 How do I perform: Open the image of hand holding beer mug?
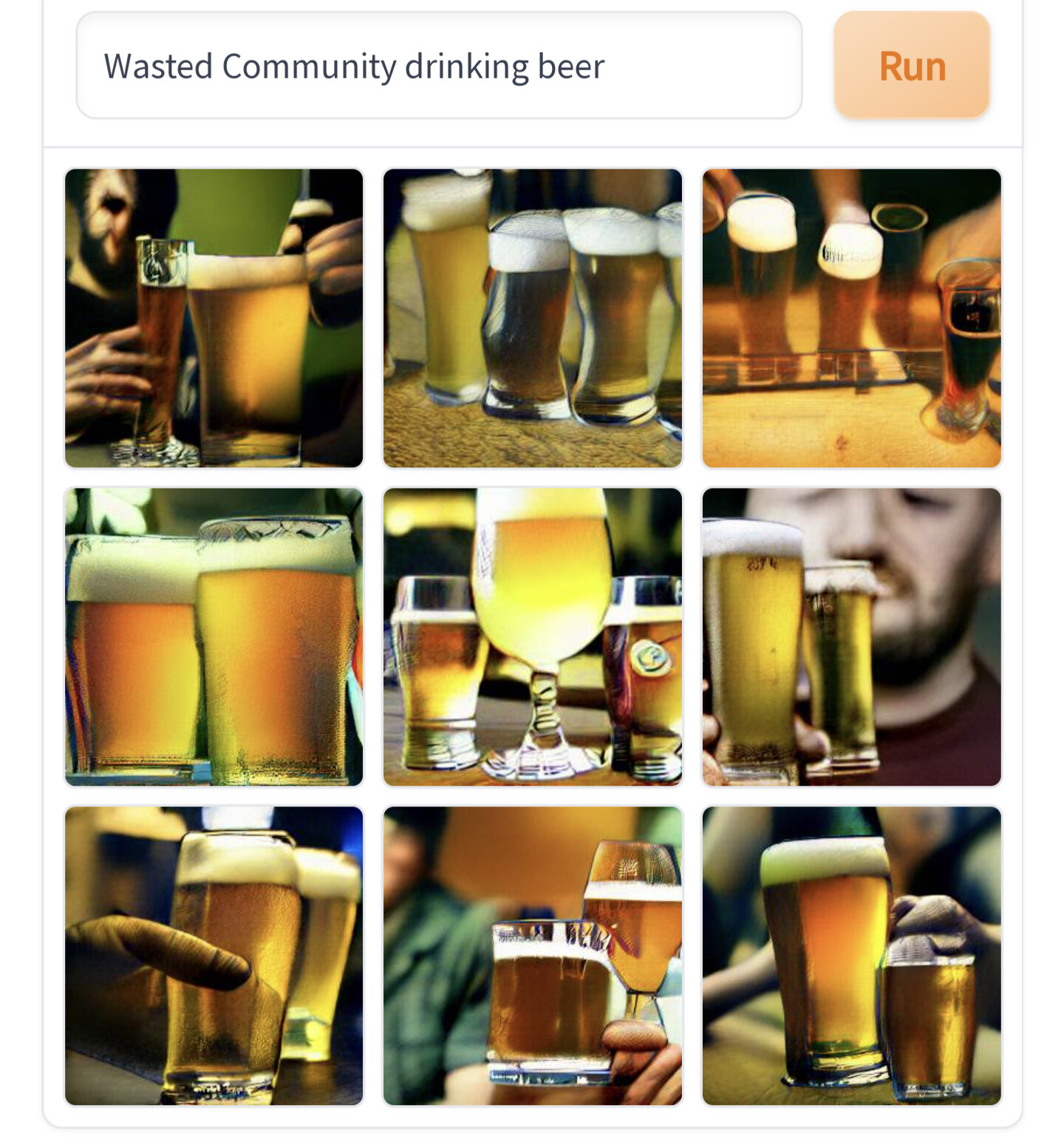[532, 956]
